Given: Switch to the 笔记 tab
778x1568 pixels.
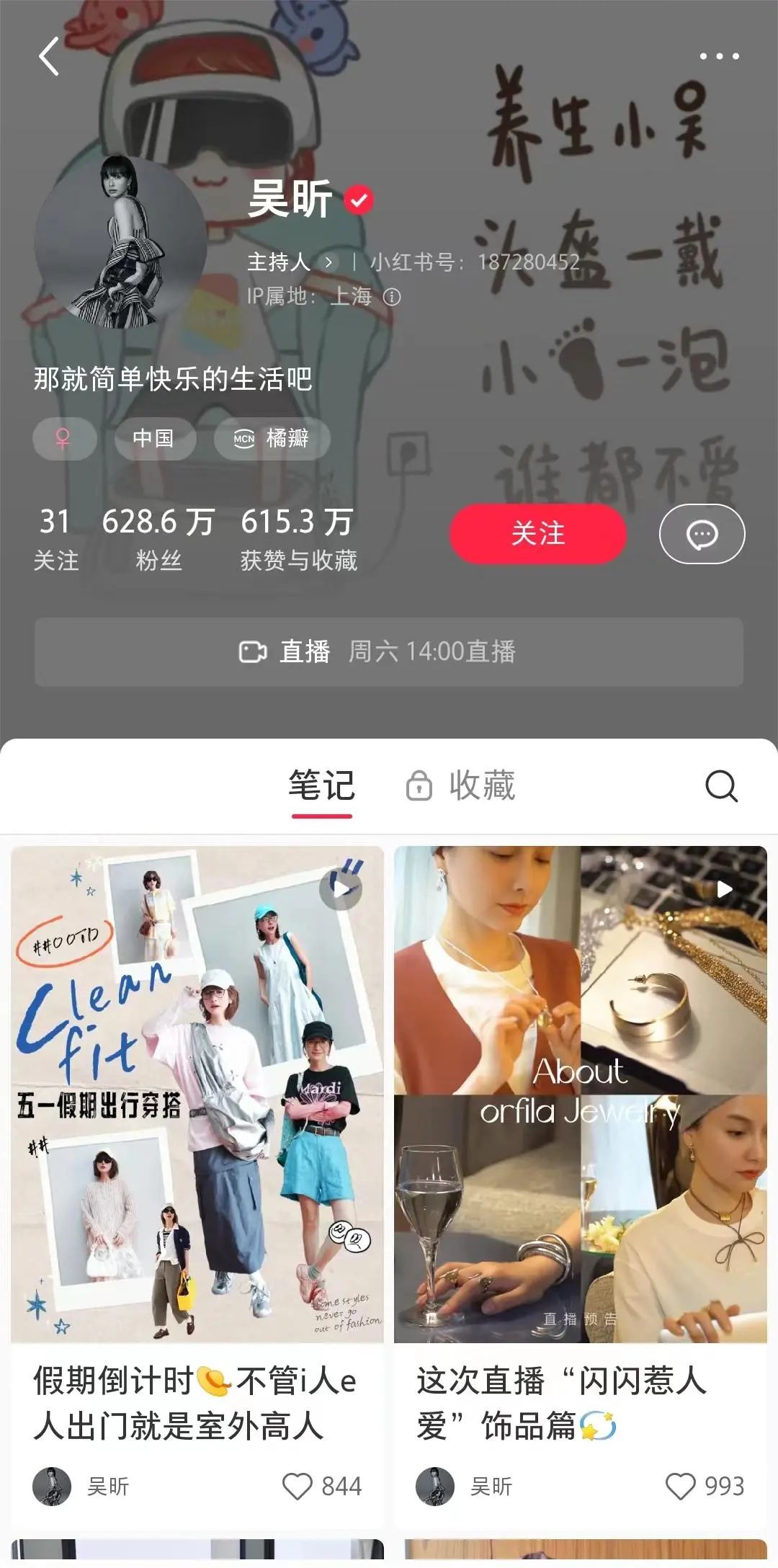Looking at the screenshot, I should [x=321, y=786].
